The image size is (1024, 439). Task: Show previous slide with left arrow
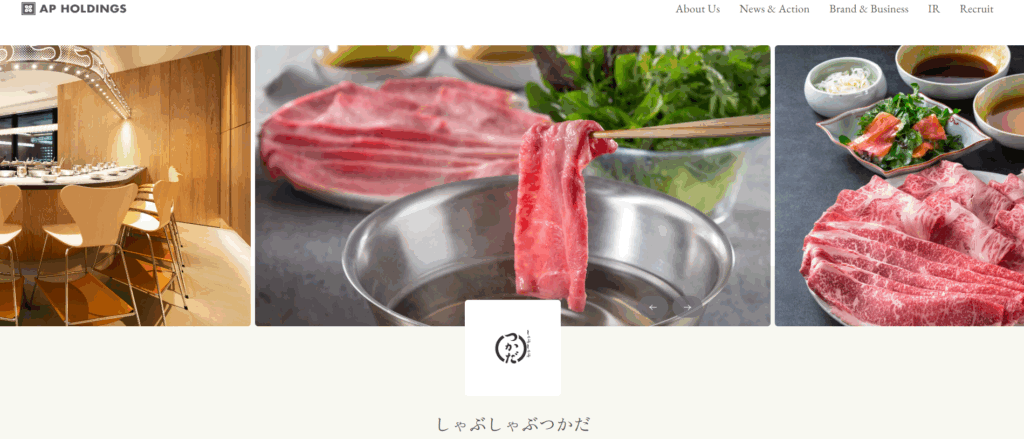(x=653, y=307)
